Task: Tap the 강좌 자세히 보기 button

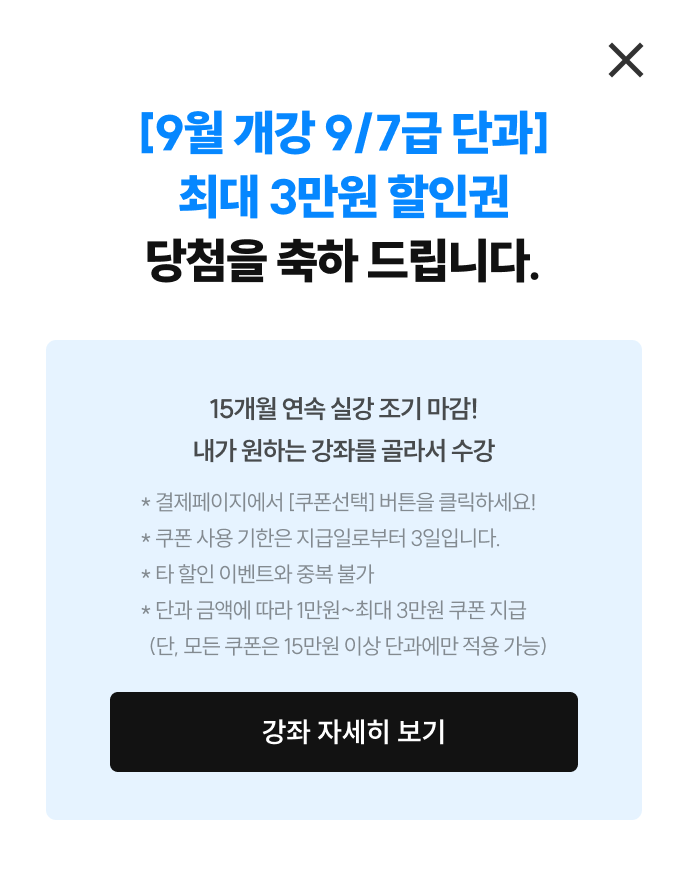Action: (x=343, y=732)
